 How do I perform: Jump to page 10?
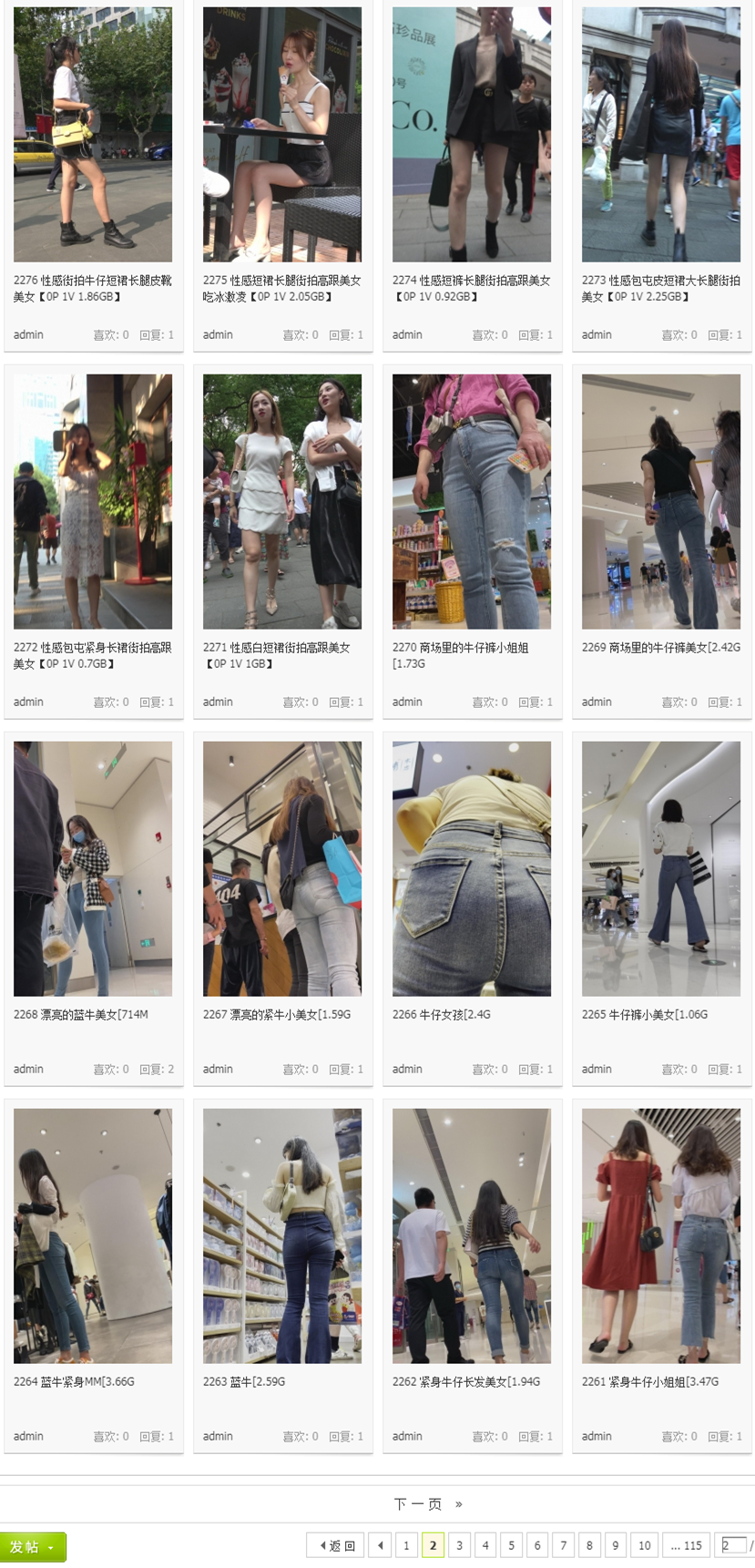pyautogui.click(x=644, y=1545)
